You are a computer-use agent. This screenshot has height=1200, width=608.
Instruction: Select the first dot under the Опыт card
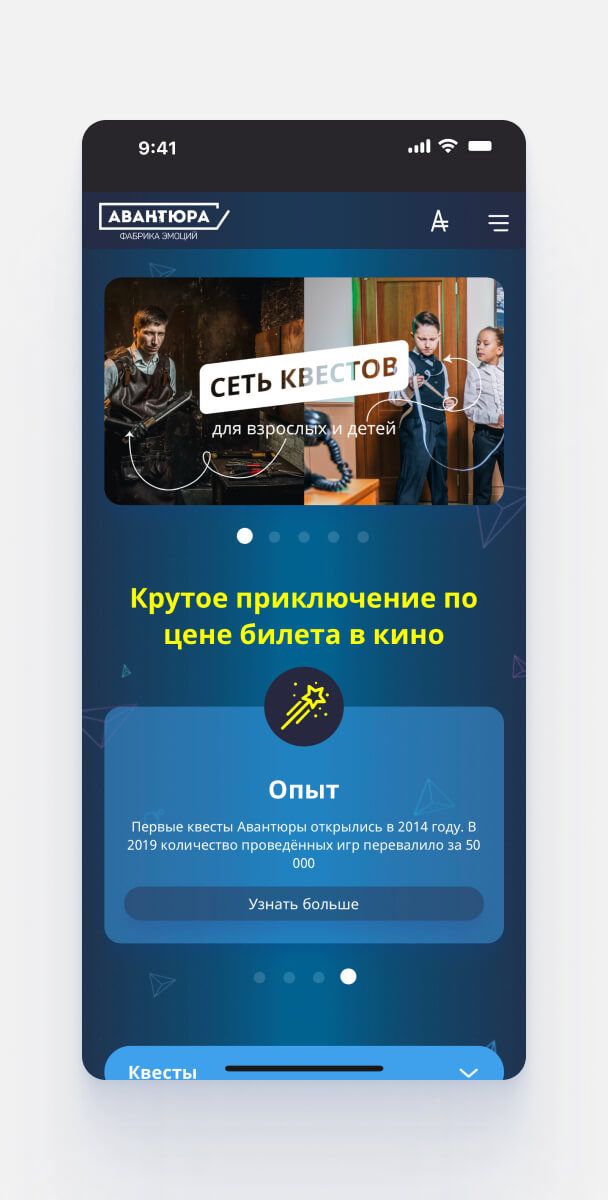[x=260, y=977]
